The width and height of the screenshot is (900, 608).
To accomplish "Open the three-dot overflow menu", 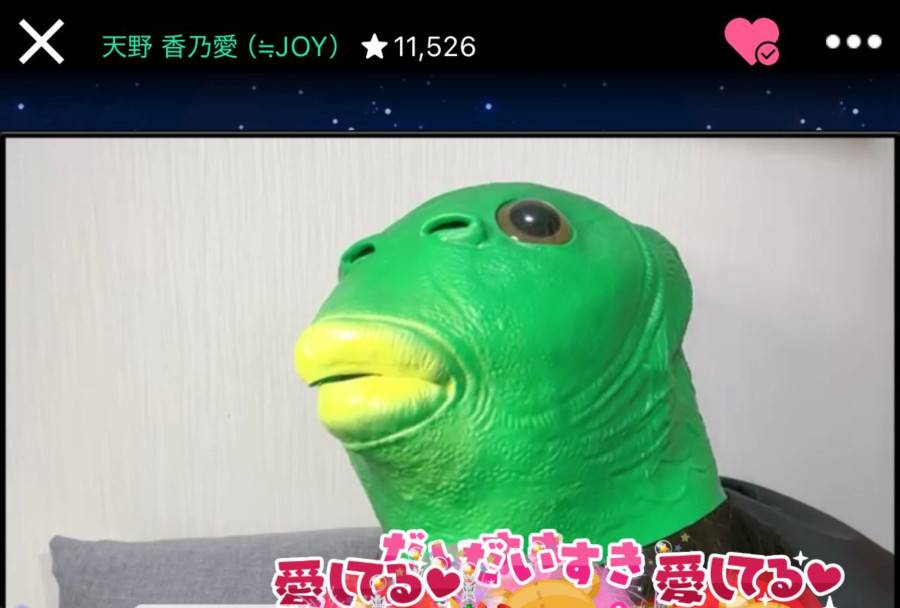I will click(853, 42).
